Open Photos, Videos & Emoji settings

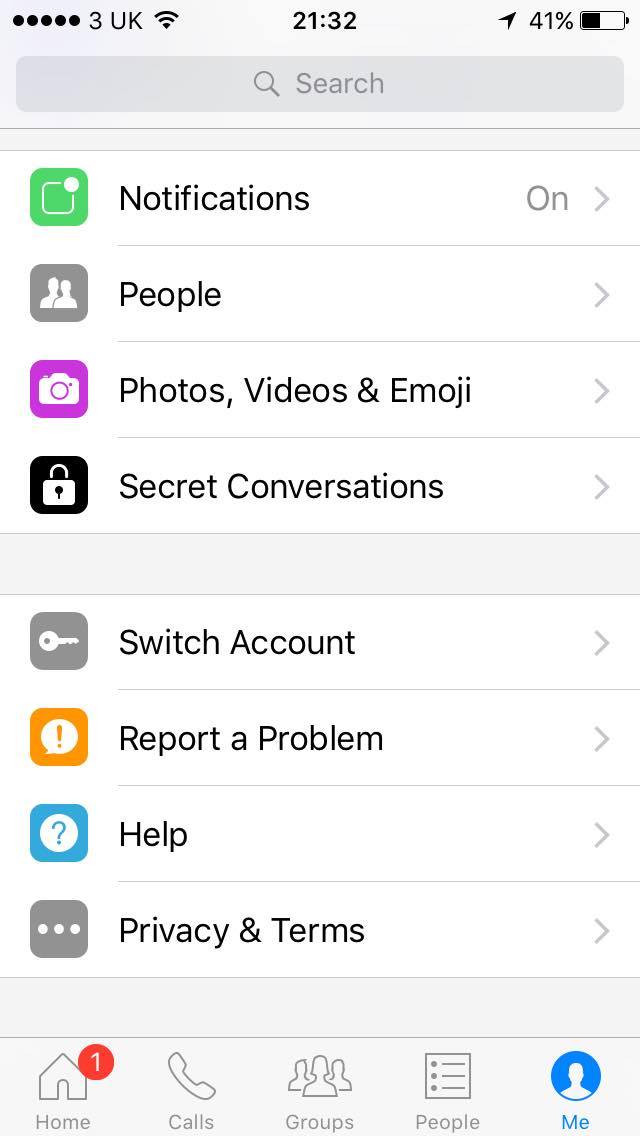tap(320, 391)
